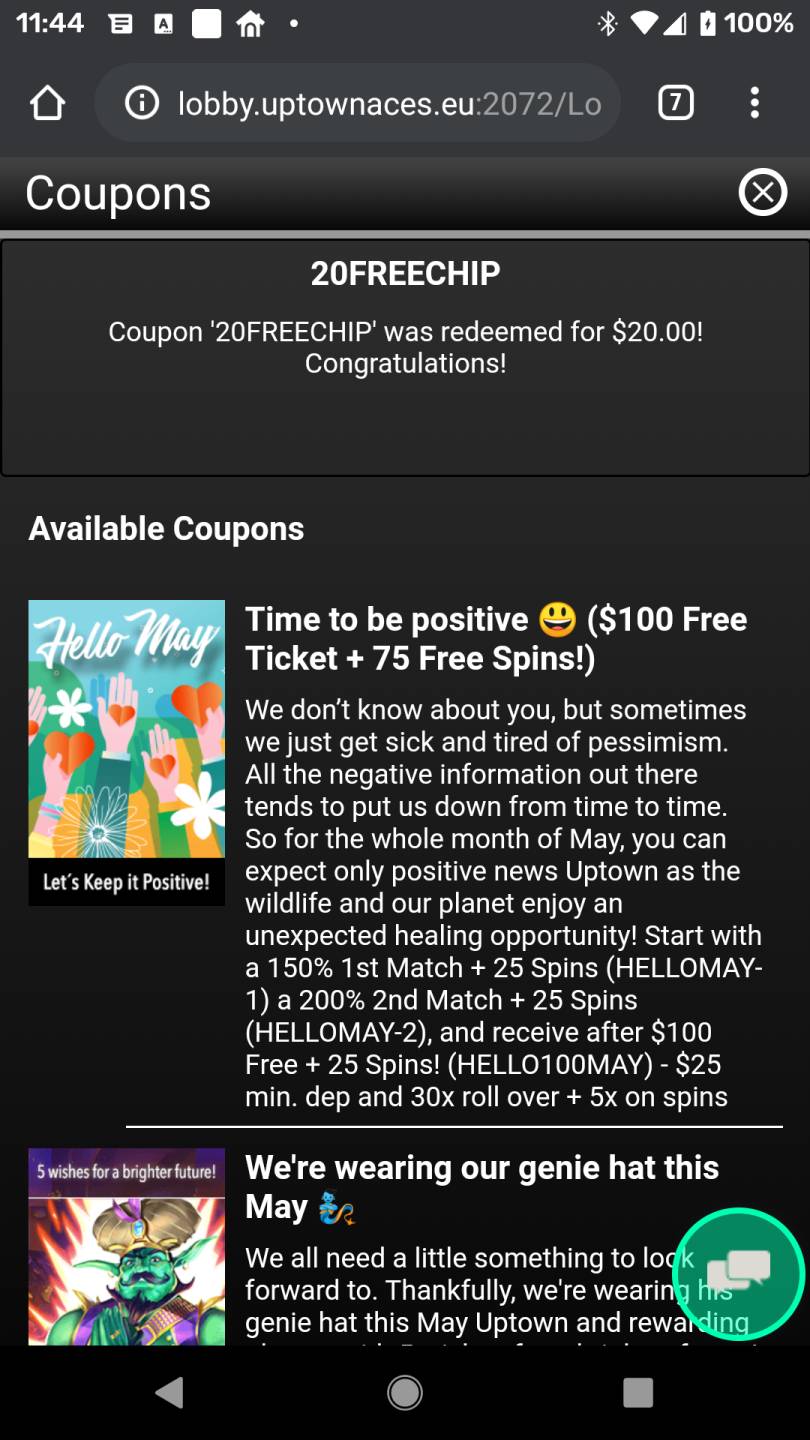Open the browser home page

(x=47, y=102)
